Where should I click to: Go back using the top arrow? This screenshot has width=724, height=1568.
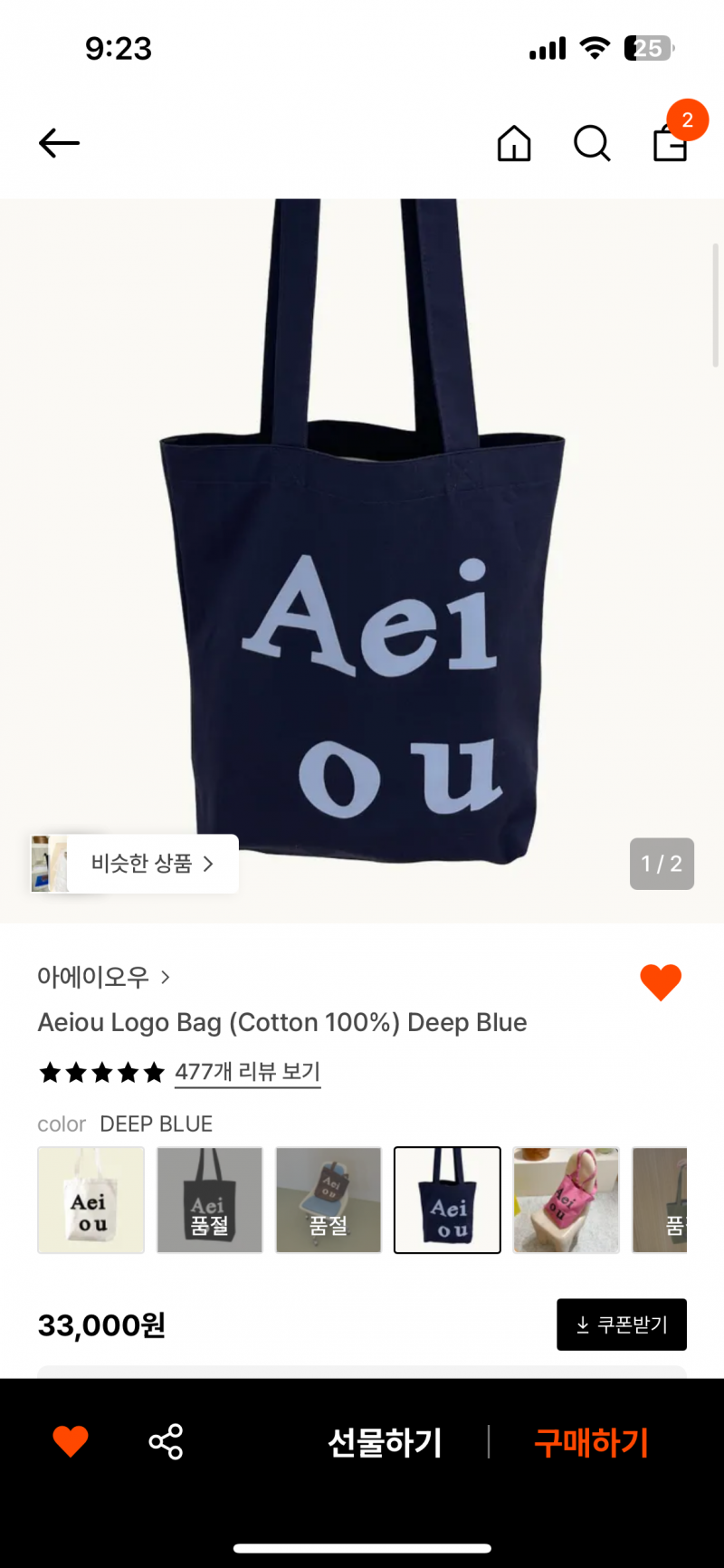pyautogui.click(x=60, y=143)
